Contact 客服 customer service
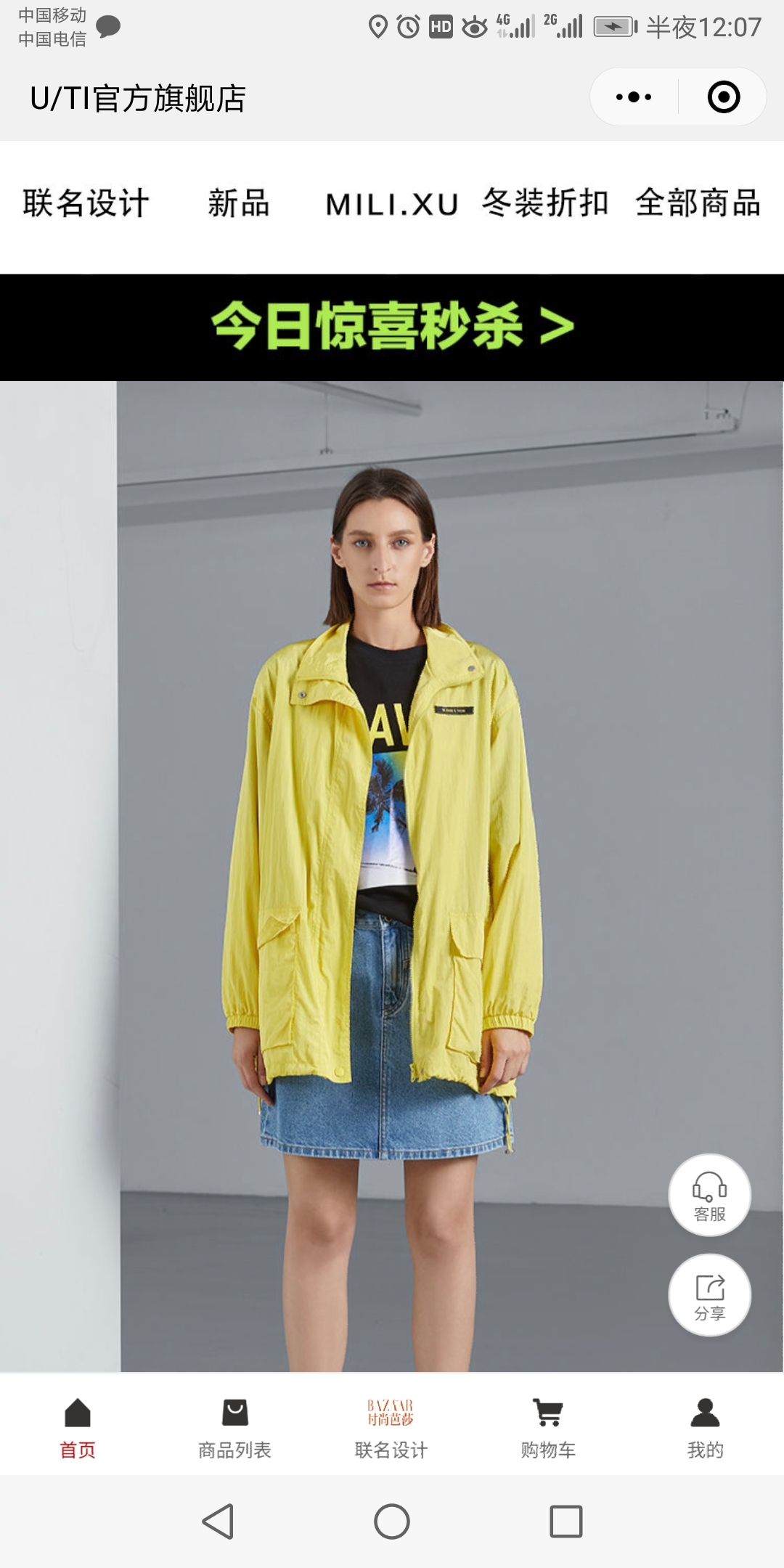784x1568 pixels. pos(709,1195)
